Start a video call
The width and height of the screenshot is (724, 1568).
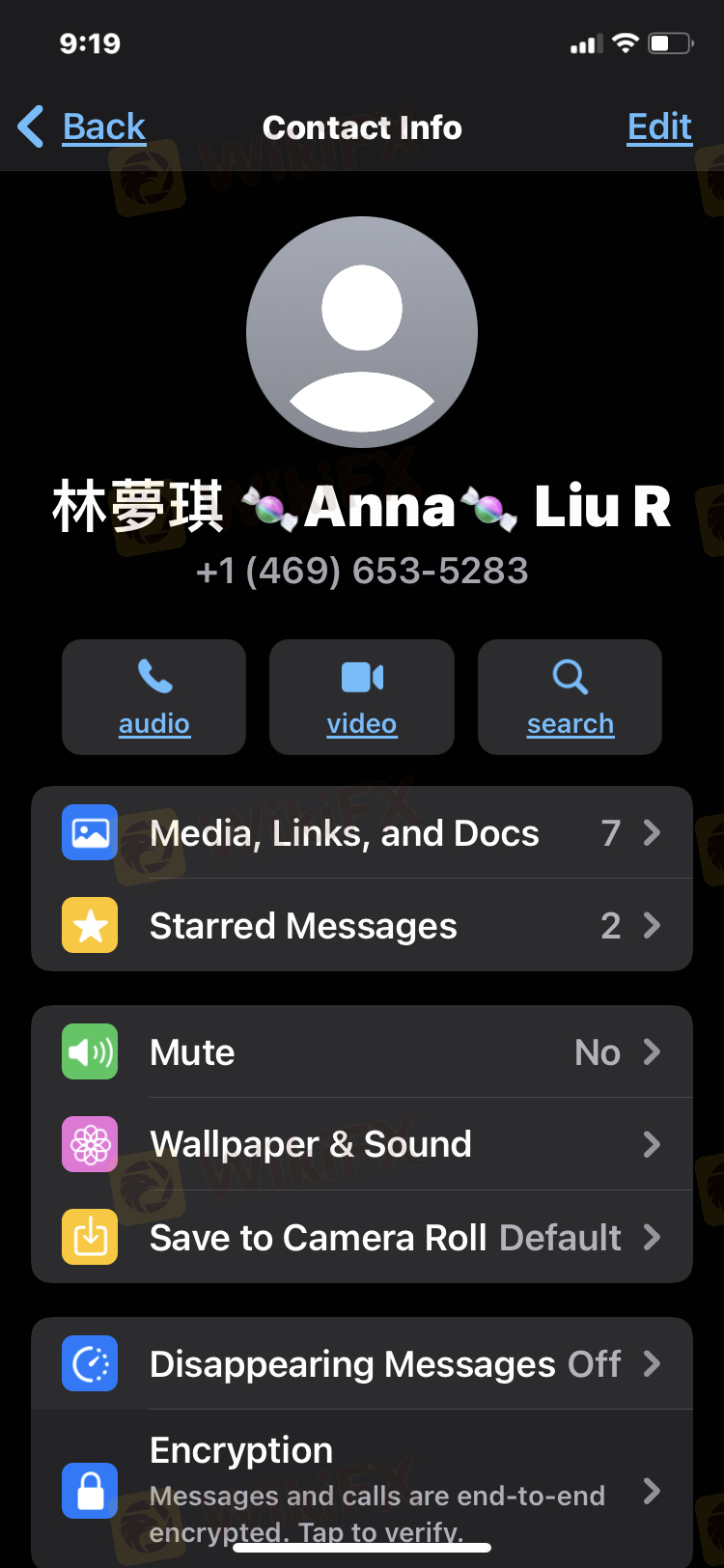coord(362,697)
